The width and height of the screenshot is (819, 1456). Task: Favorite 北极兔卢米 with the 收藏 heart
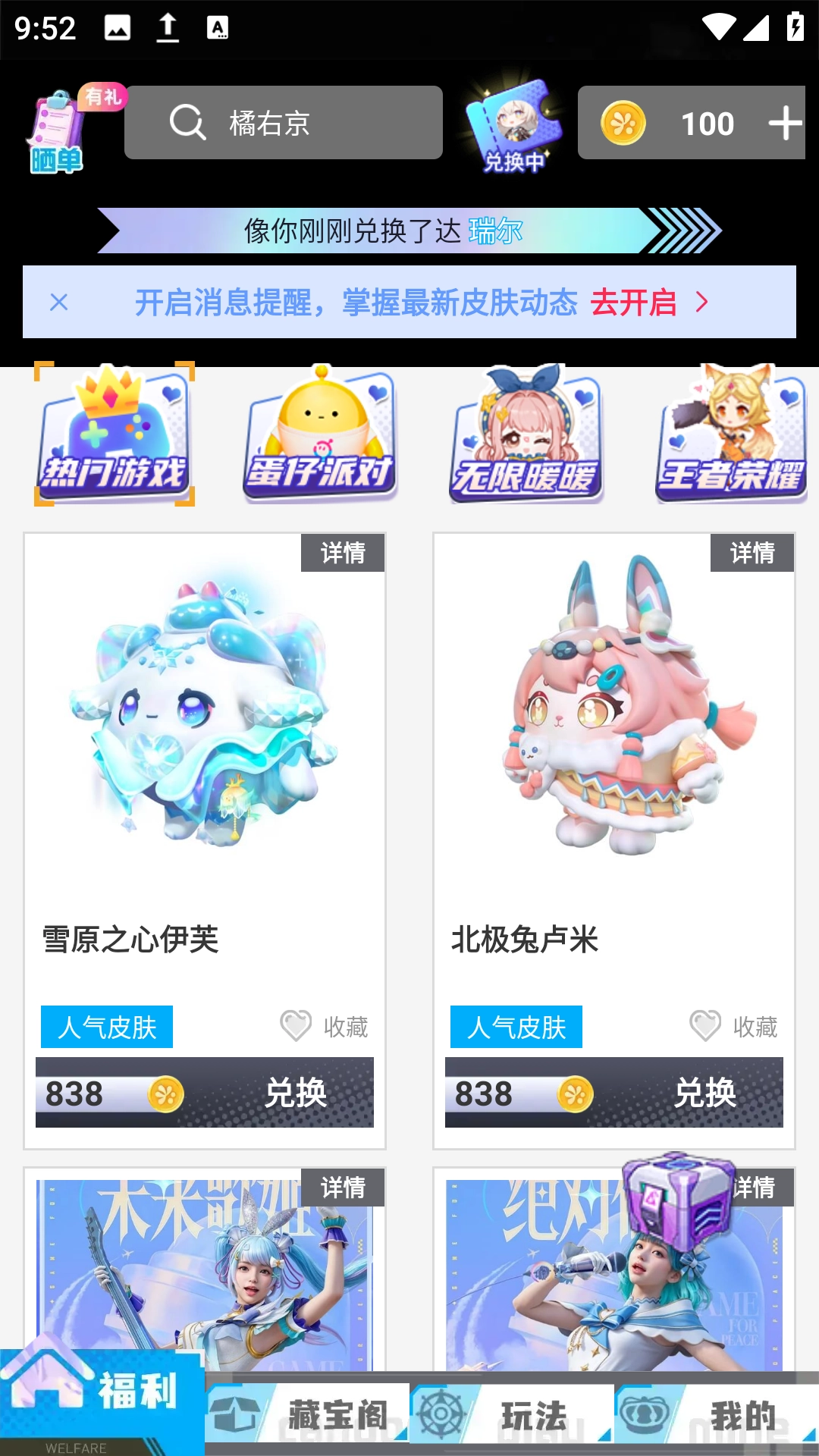click(x=734, y=1027)
